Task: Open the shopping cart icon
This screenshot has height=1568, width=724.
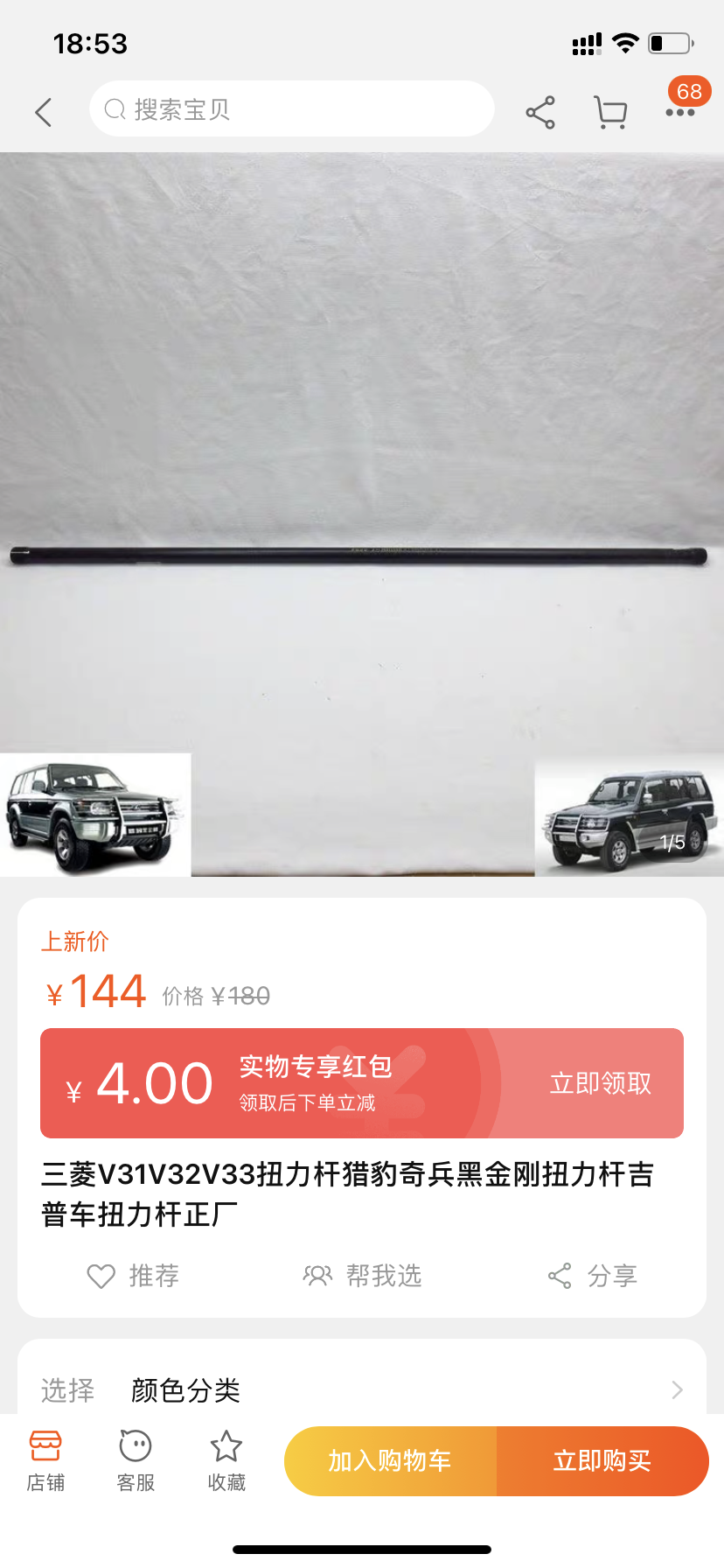Action: click(610, 112)
